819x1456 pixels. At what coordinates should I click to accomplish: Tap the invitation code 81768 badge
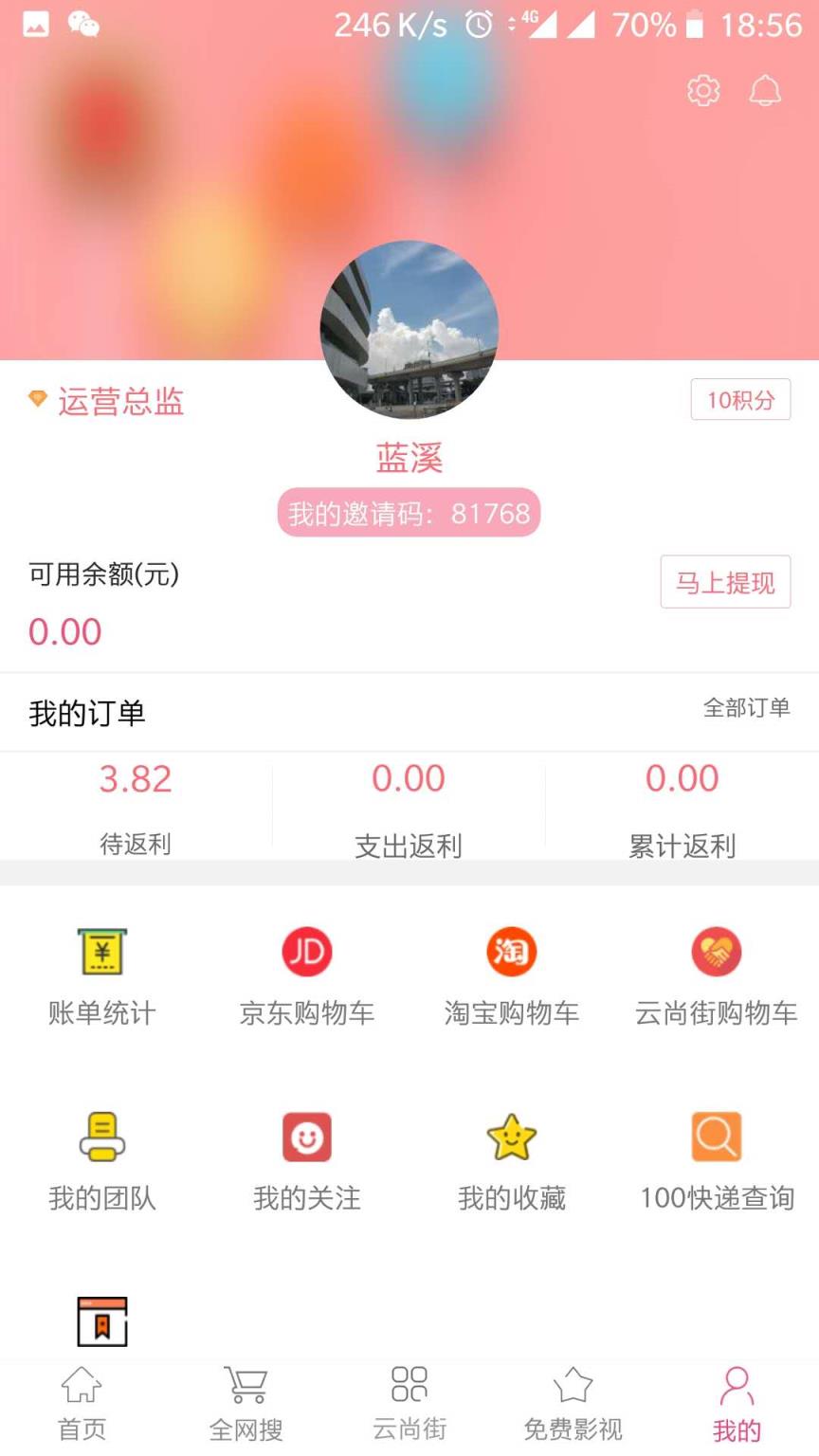409,513
